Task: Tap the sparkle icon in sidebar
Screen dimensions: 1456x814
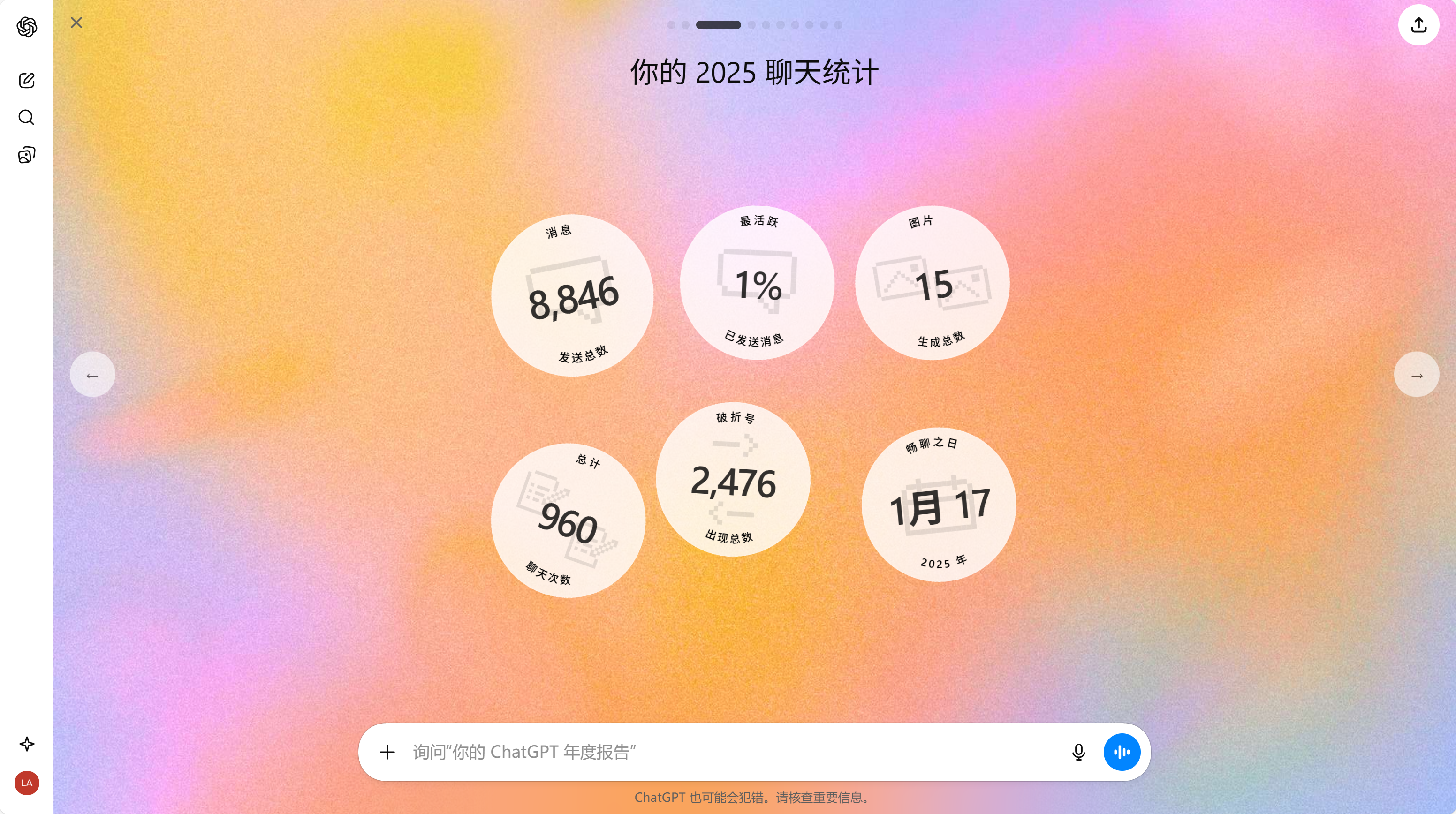Action: tap(27, 744)
